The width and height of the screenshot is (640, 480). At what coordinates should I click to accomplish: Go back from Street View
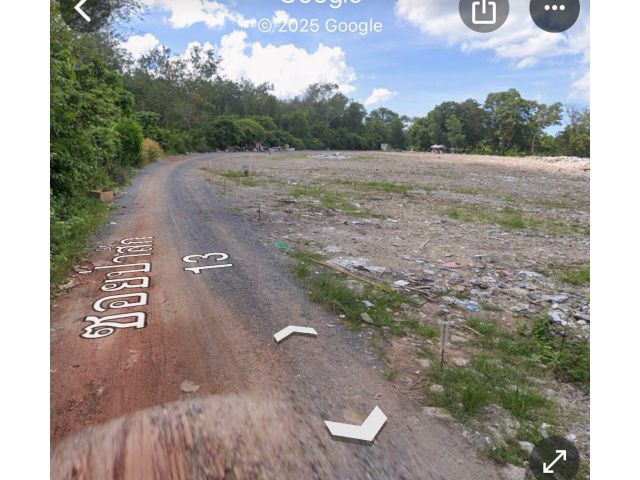84,11
